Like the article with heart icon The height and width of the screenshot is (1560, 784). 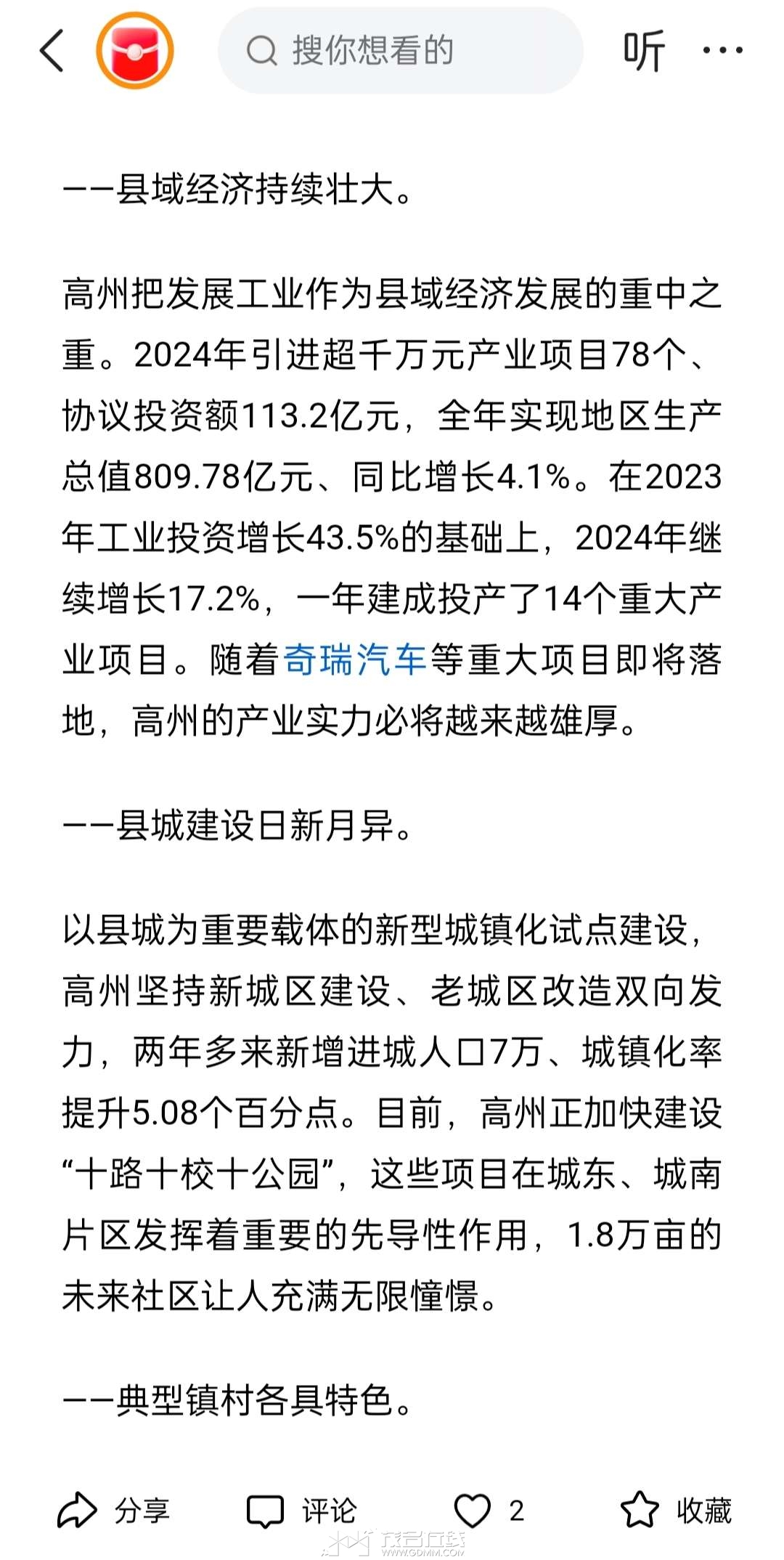click(473, 1511)
